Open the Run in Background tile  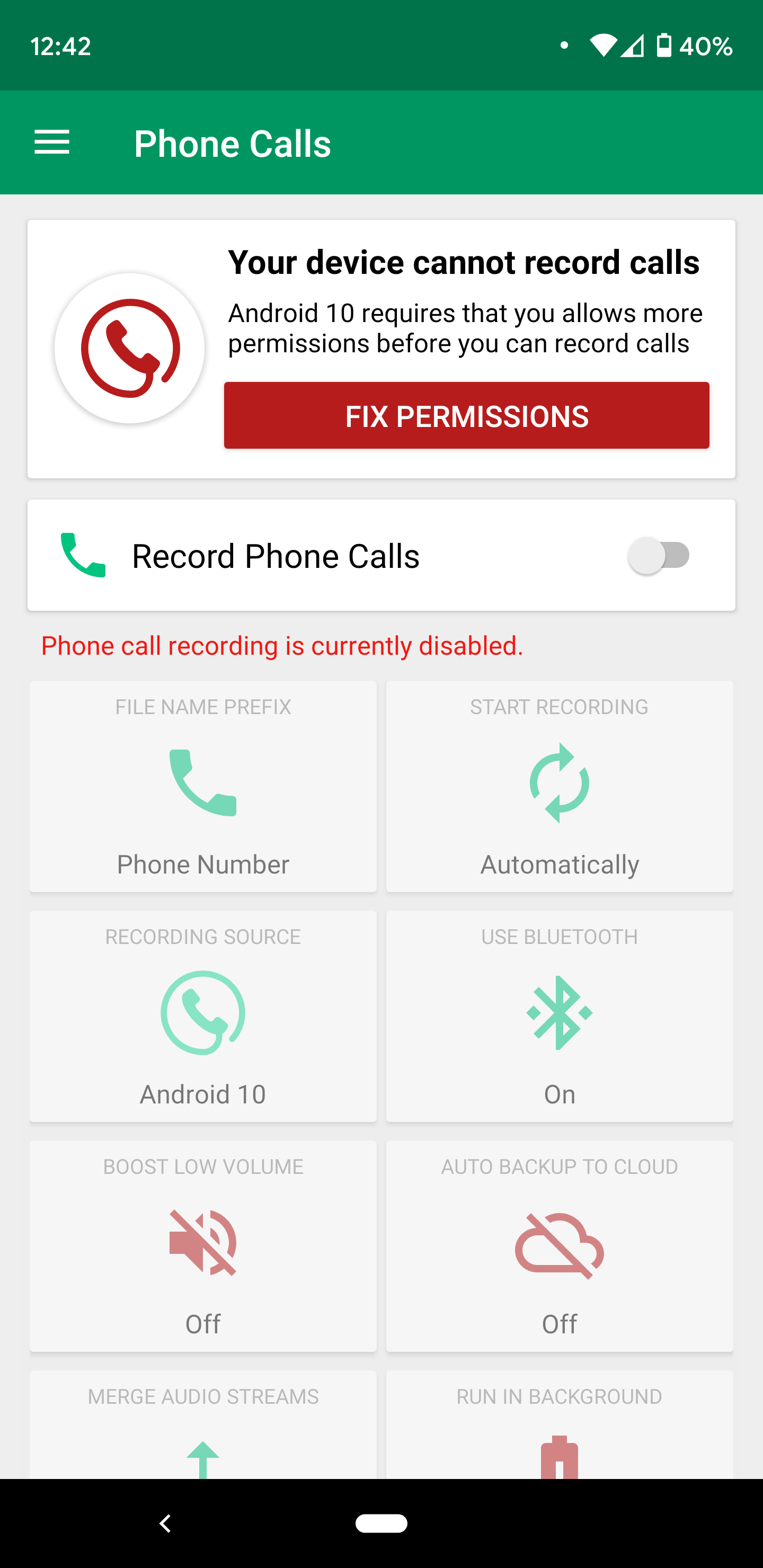(559, 1424)
